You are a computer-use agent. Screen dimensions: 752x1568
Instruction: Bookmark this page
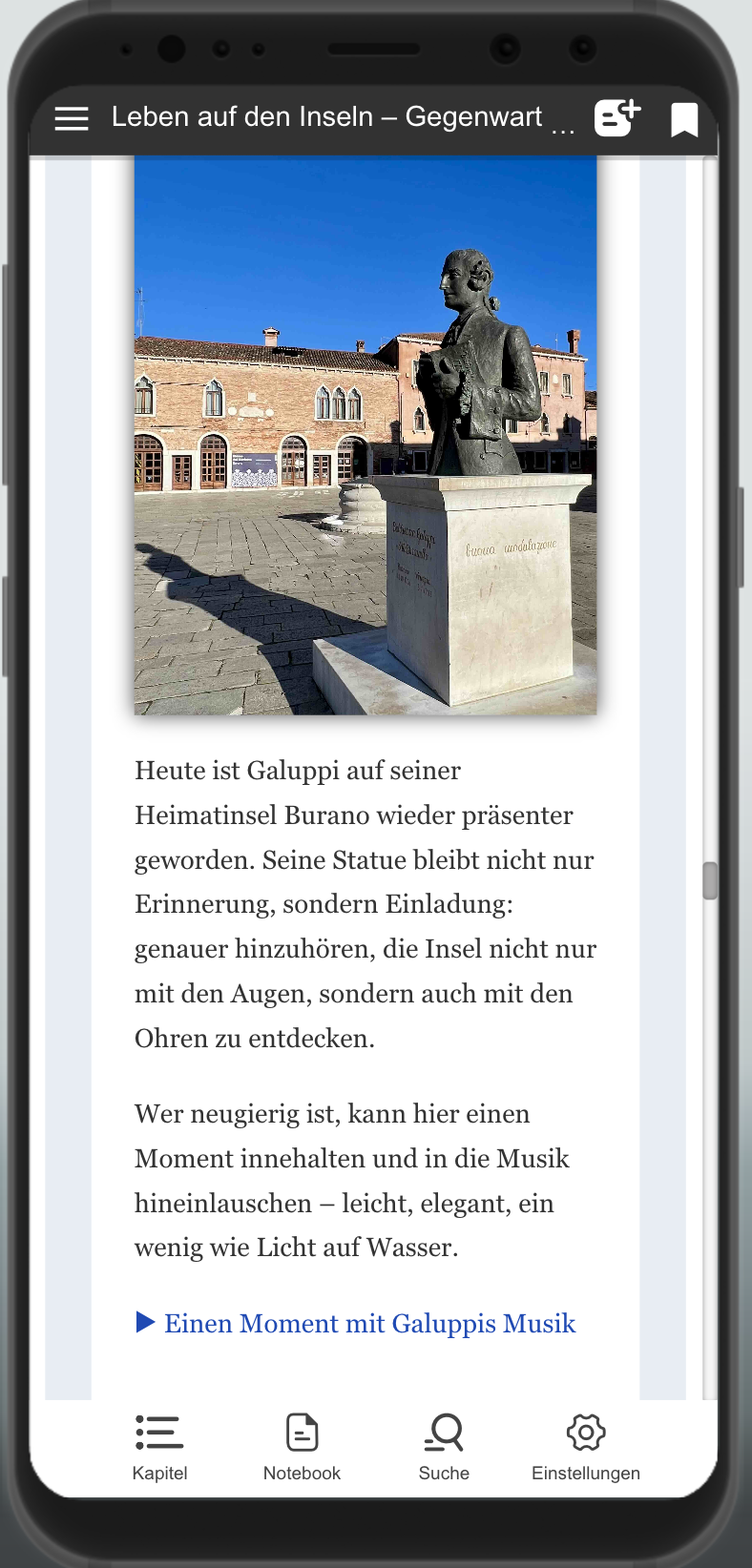pyautogui.click(x=684, y=120)
